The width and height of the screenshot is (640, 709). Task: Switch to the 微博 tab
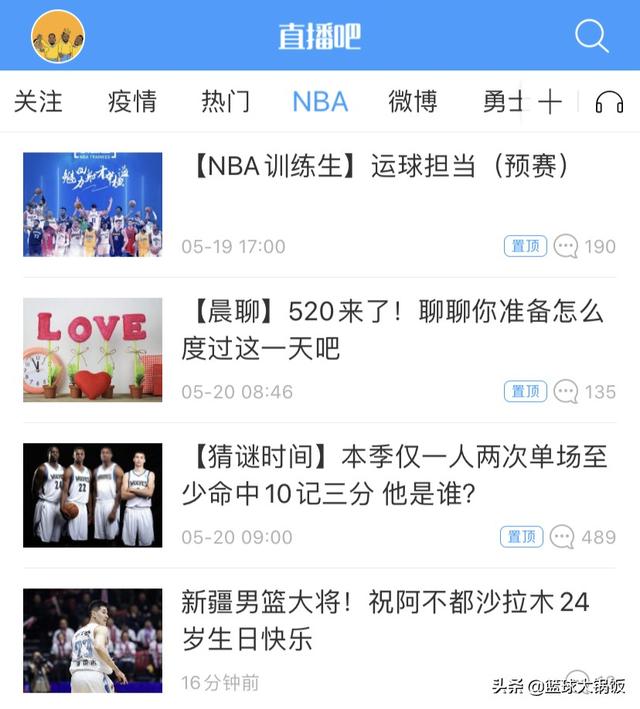(x=413, y=101)
